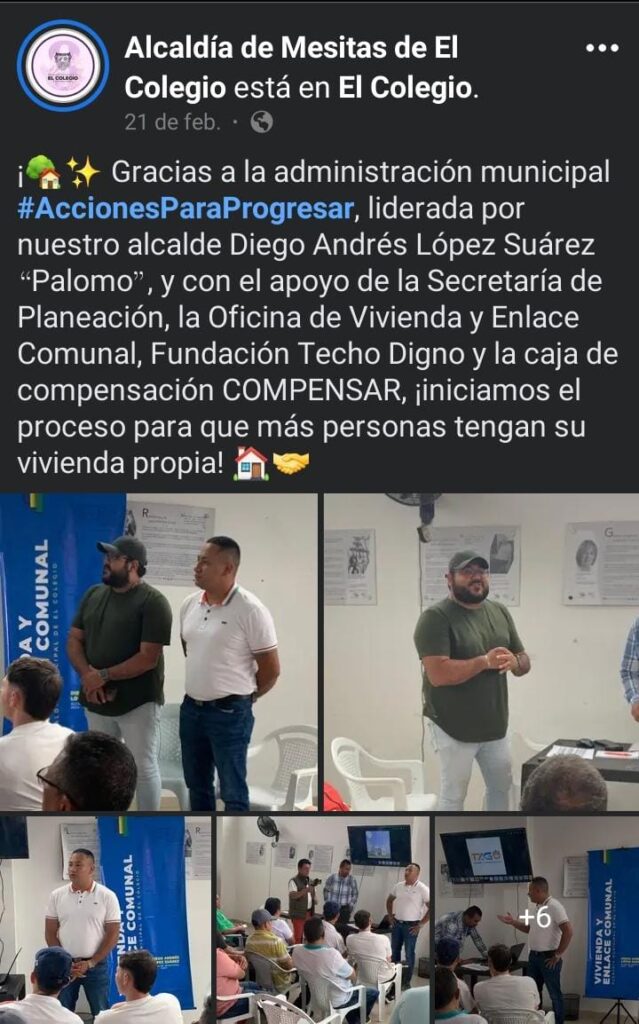Viewport: 639px width, 1024px height.
Task: Open the Alcaldía de Mesitas de El Colegio page
Action: (x=290, y=48)
